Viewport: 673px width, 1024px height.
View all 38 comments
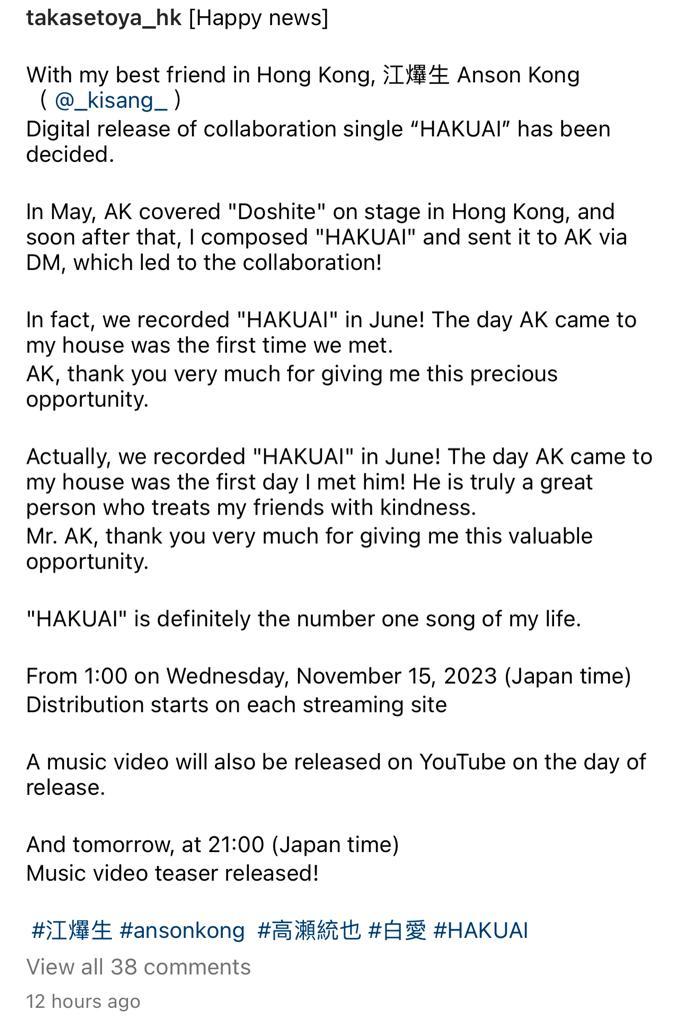click(x=138, y=967)
